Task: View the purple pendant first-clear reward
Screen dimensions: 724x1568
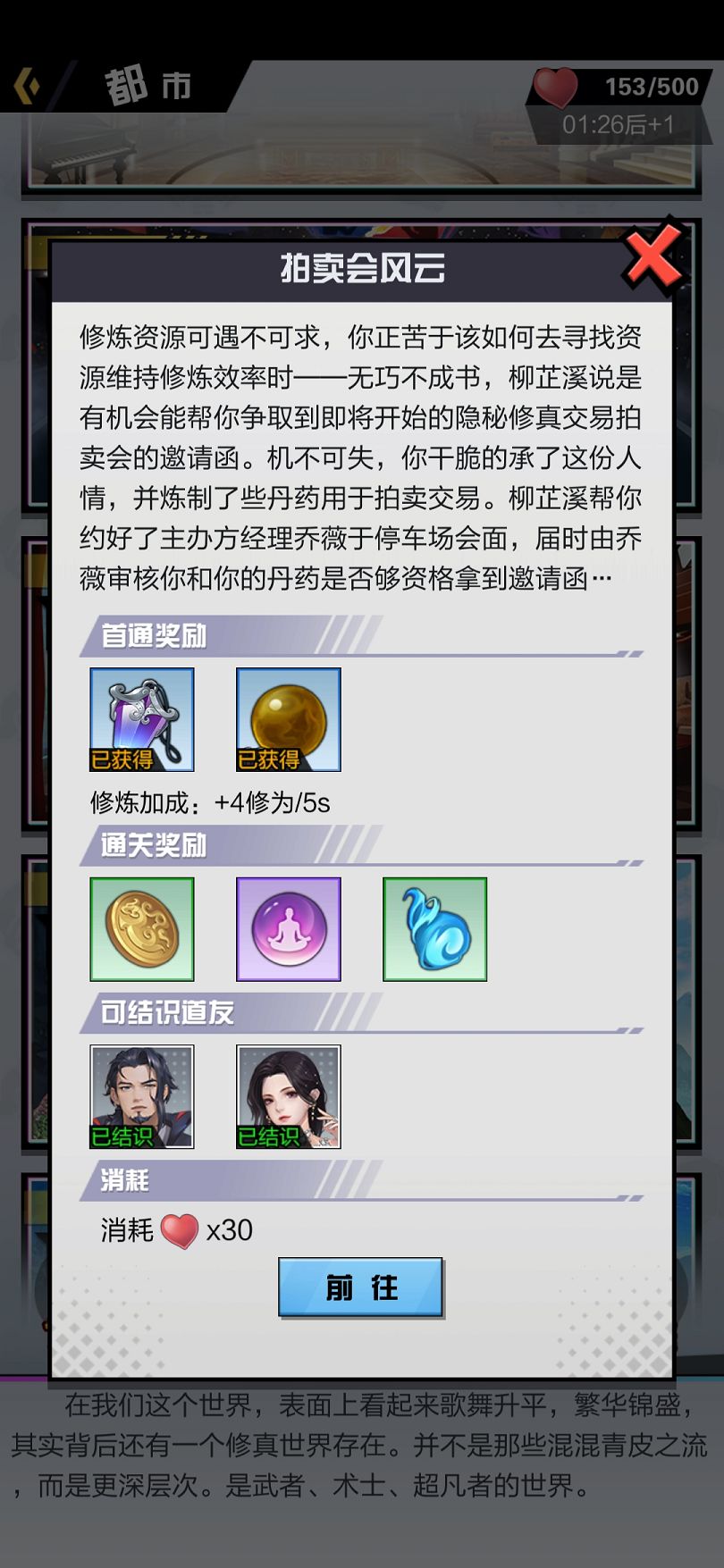Action: [x=142, y=719]
